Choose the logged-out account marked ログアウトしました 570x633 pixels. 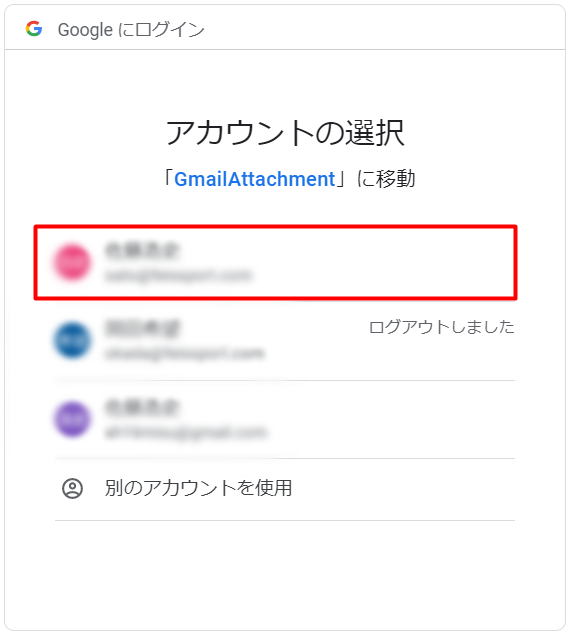(285, 341)
